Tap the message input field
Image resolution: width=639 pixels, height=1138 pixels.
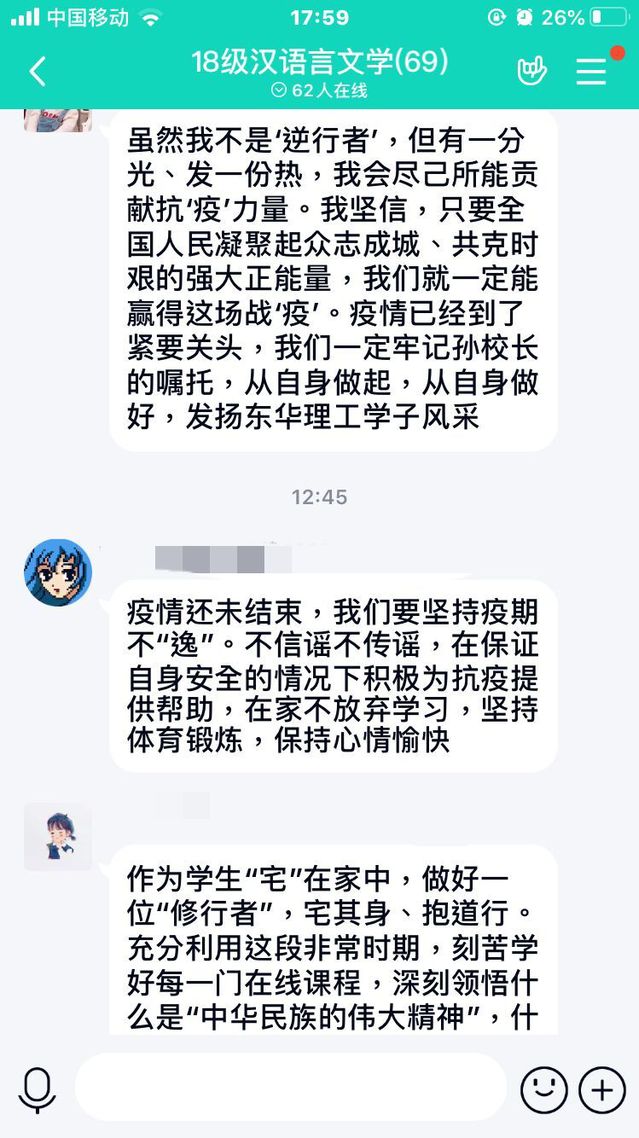290,1087
